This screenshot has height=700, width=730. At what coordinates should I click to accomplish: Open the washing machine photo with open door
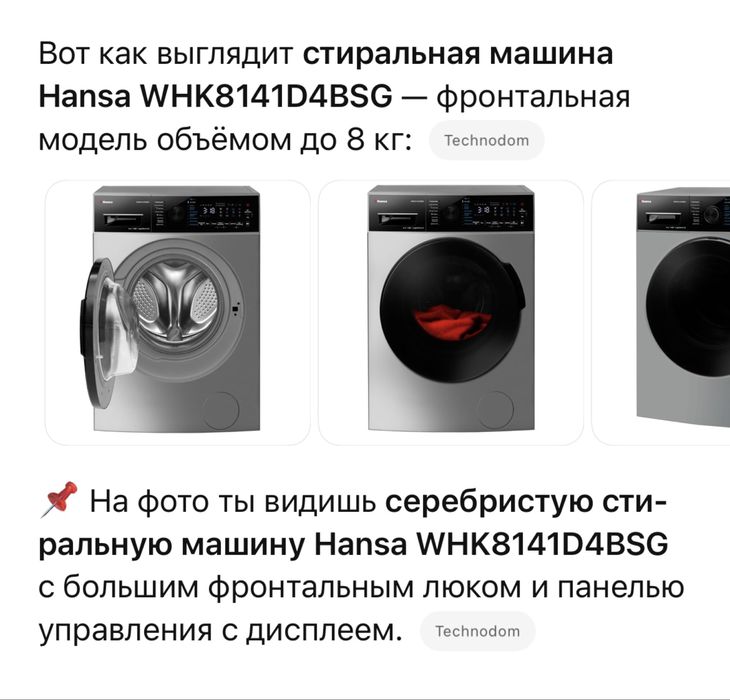point(178,312)
